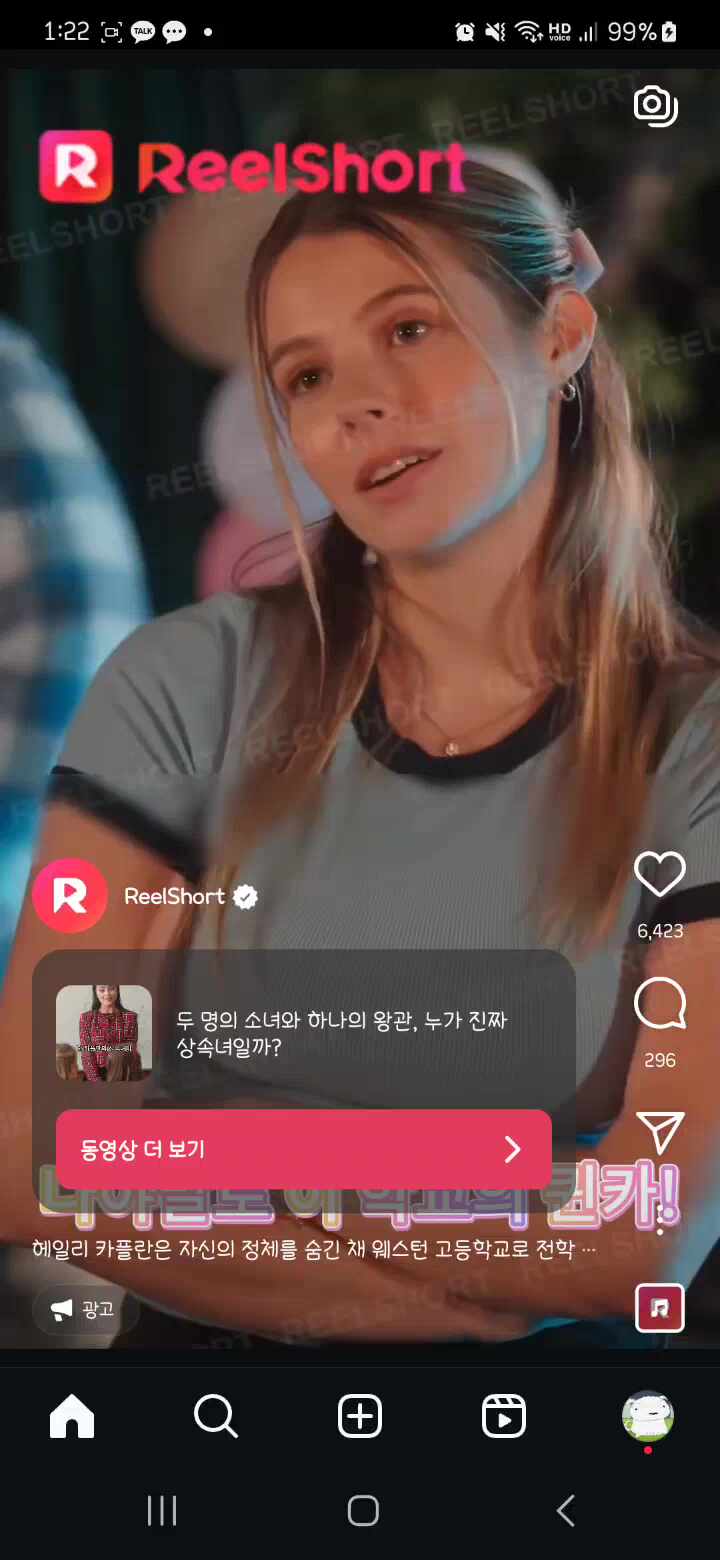
Task: Share the reel via send icon
Action: pos(660,1133)
